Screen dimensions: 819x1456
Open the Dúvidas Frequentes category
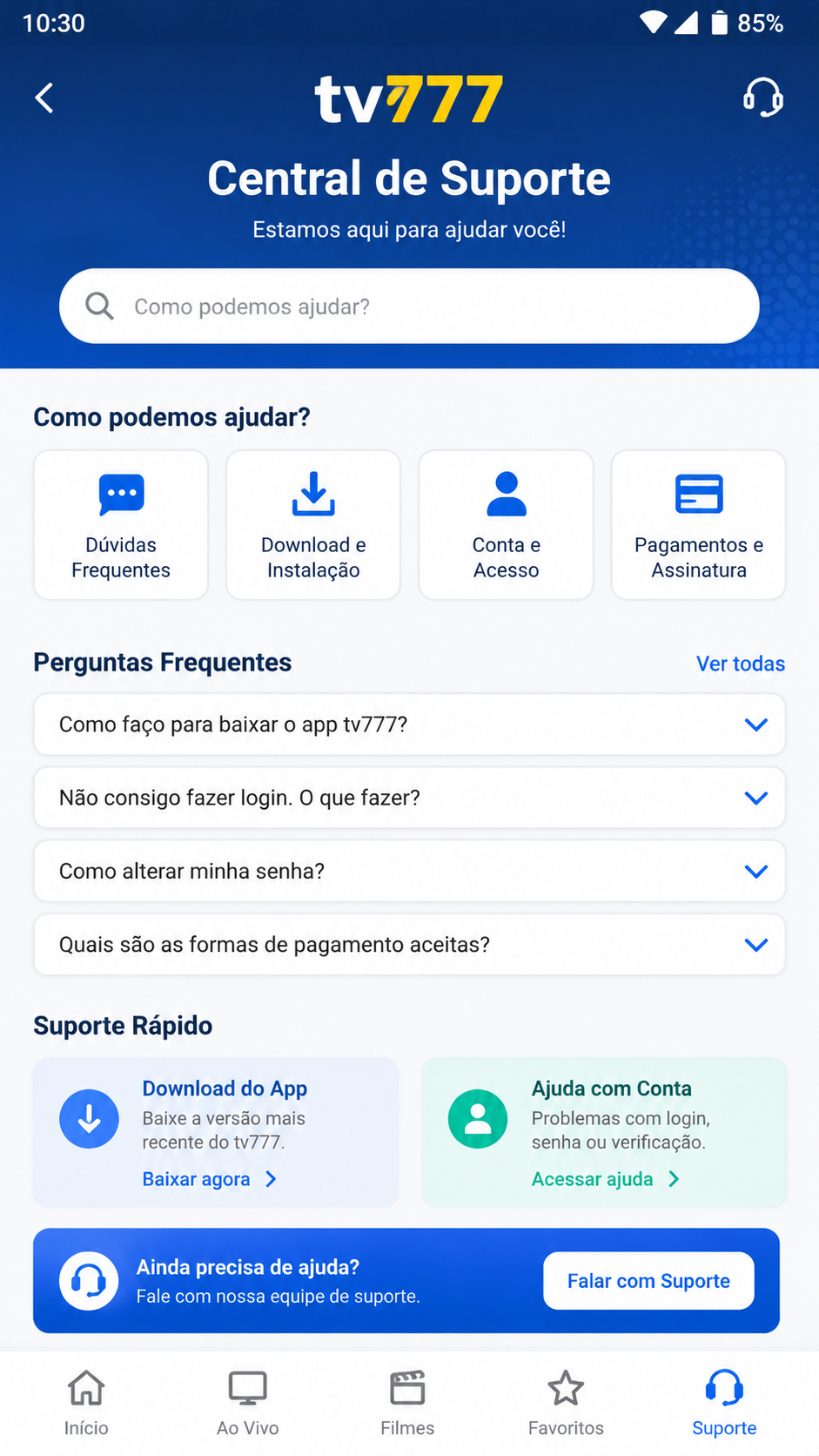click(x=121, y=524)
